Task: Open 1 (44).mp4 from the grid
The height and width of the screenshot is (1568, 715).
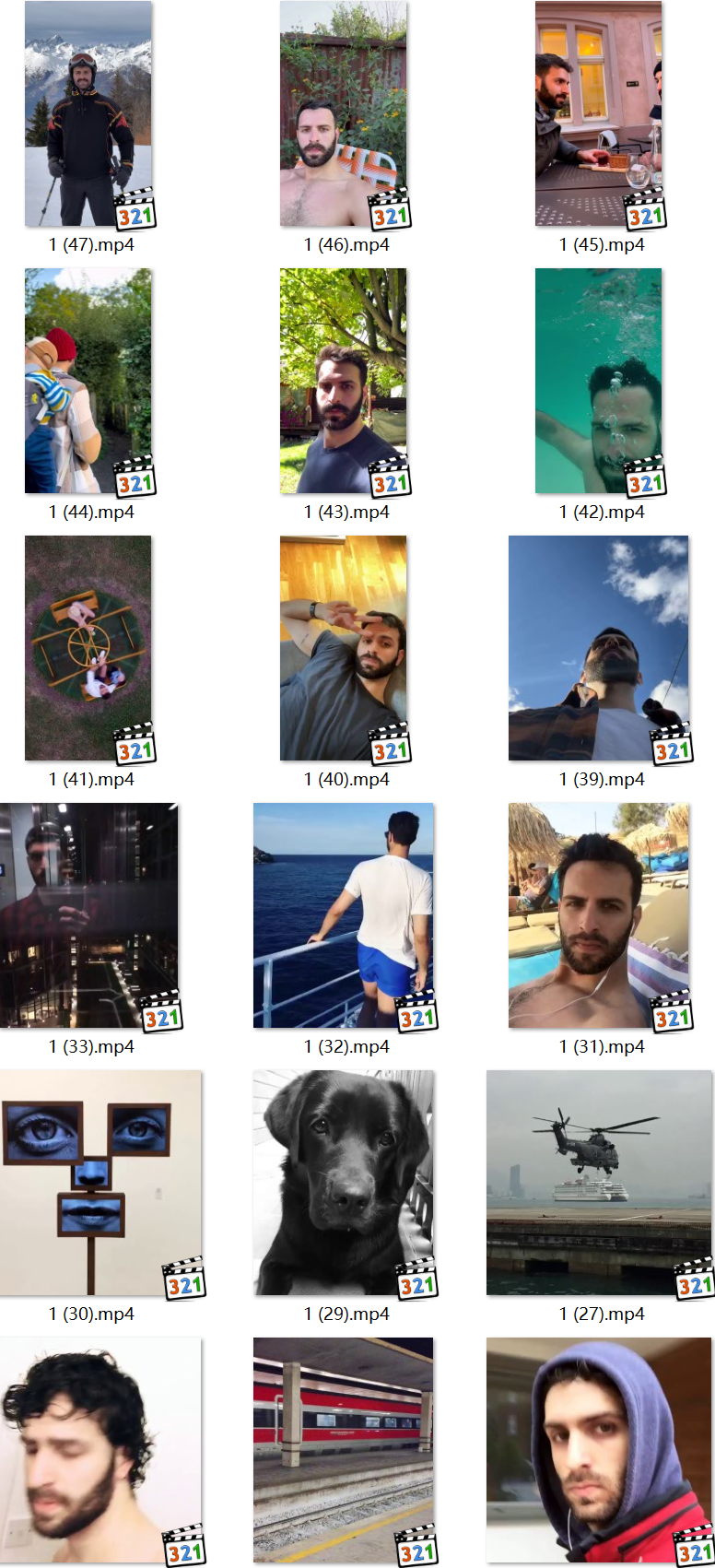Action: click(88, 381)
